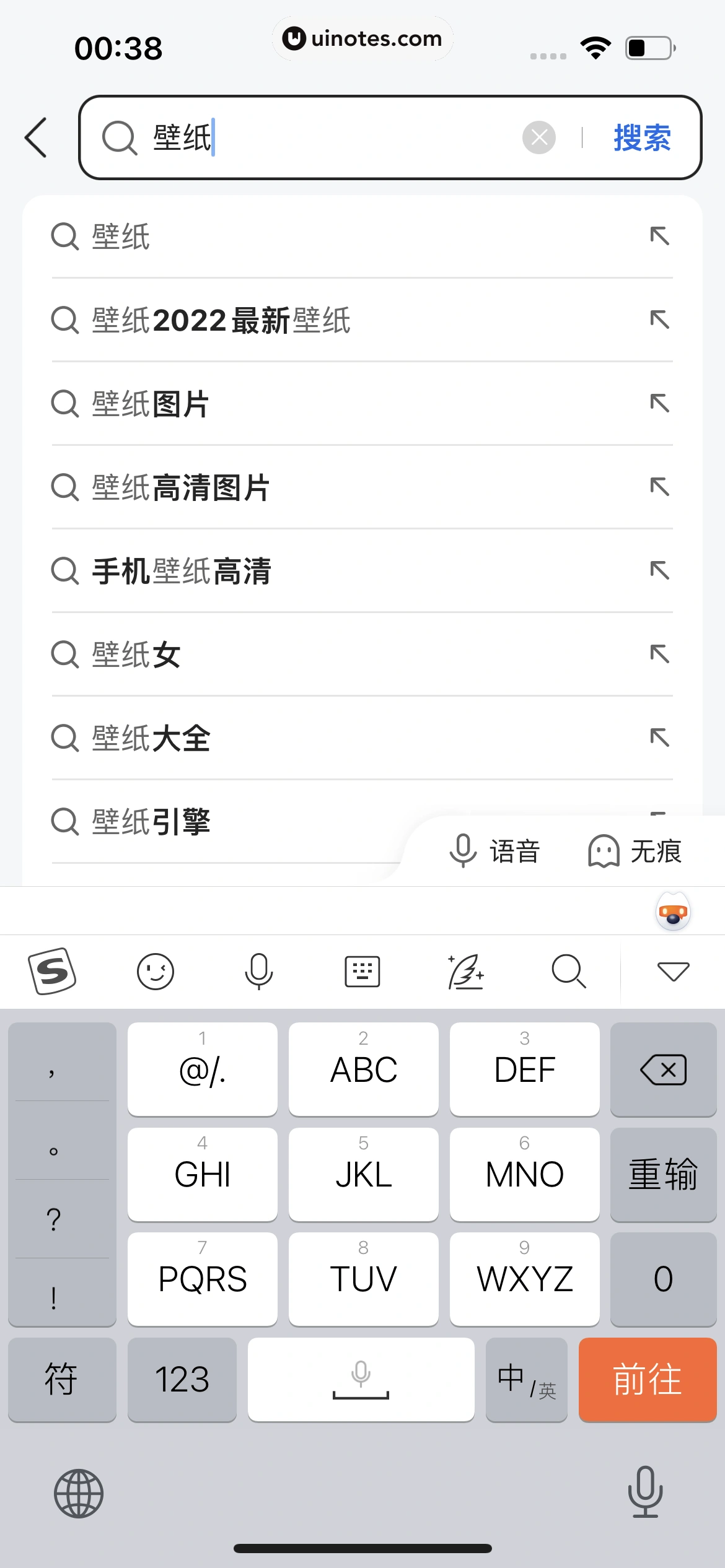Open Sogou keyboard S menu
This screenshot has width=725, height=1568.
[52, 971]
